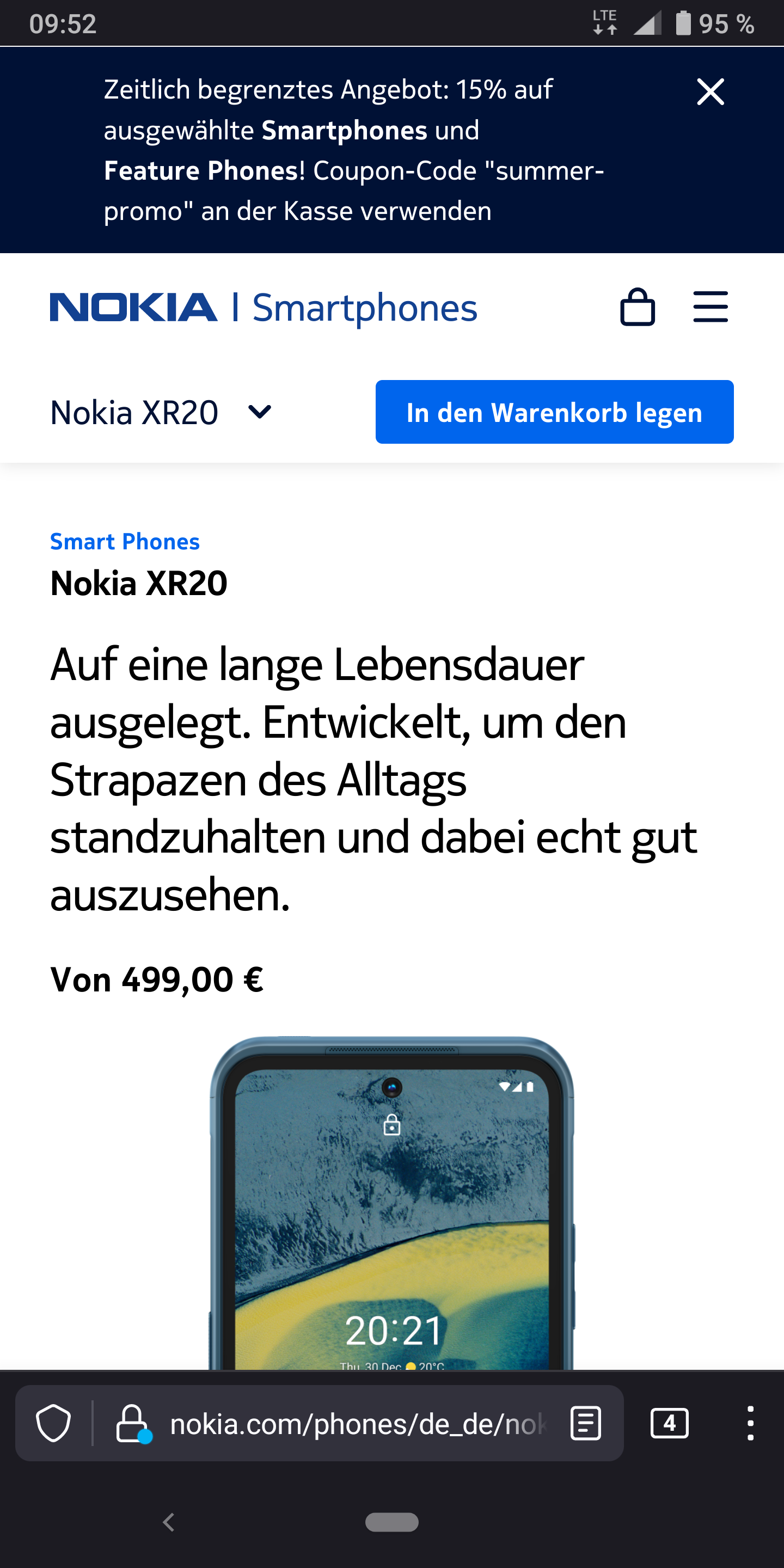The image size is (784, 1568).
Task: Tap In den Warenkorb legen button
Action: [554, 412]
